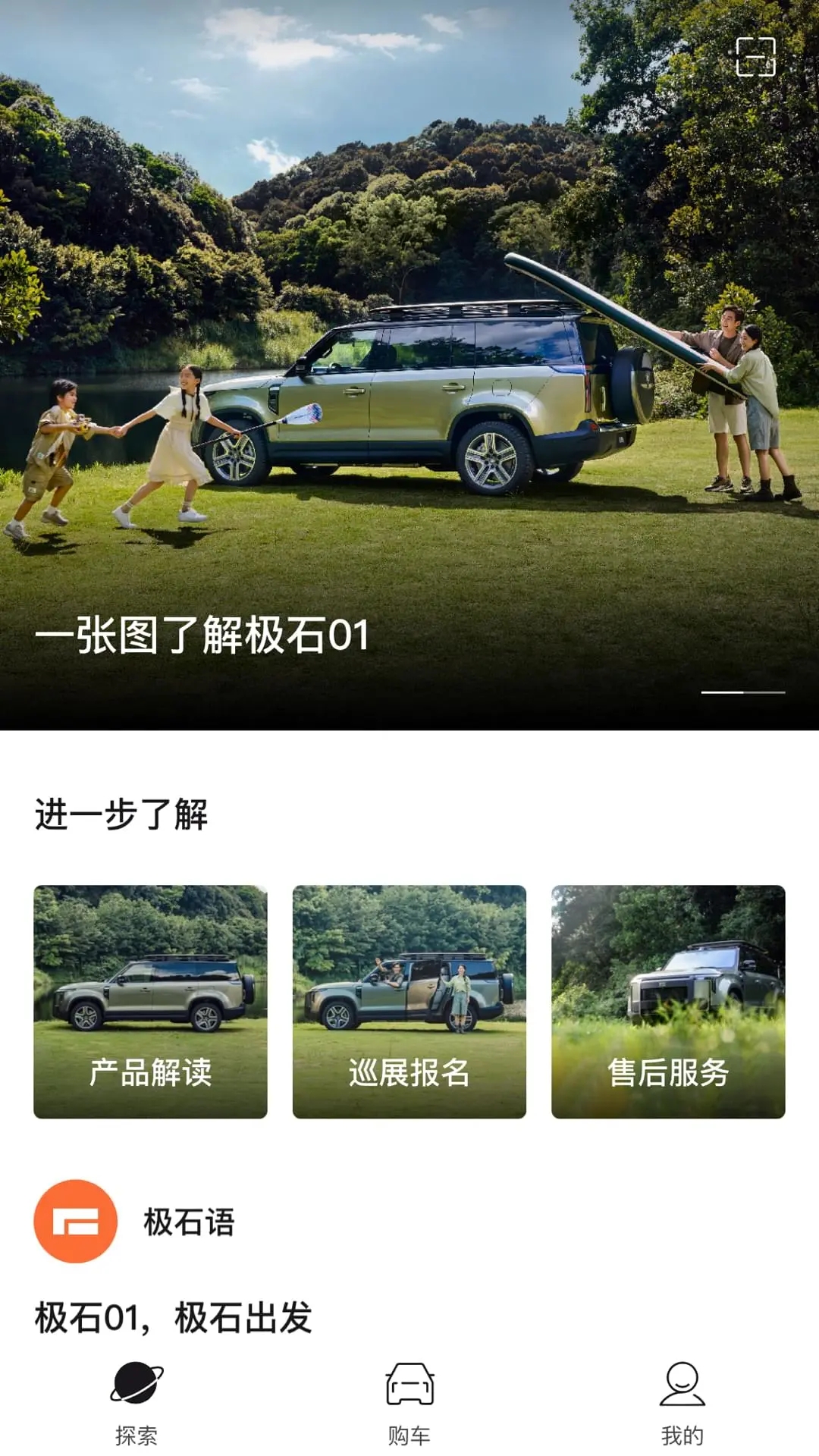Open the 极石语 account avatar
Screen dimensions: 819x1456
(75, 1221)
